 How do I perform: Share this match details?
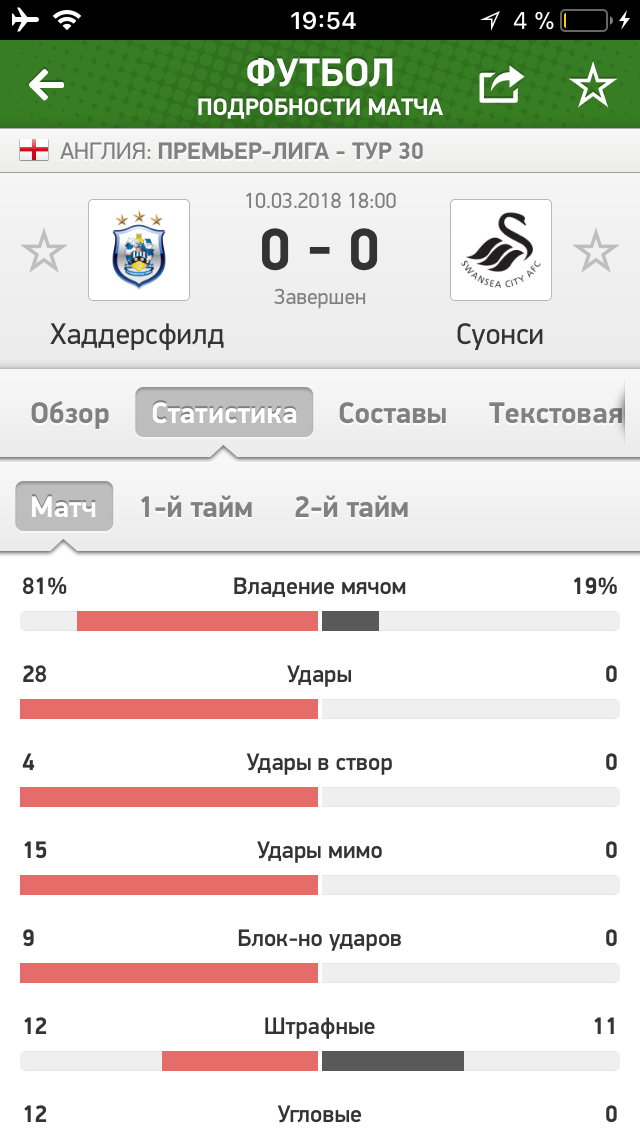pyautogui.click(x=501, y=85)
